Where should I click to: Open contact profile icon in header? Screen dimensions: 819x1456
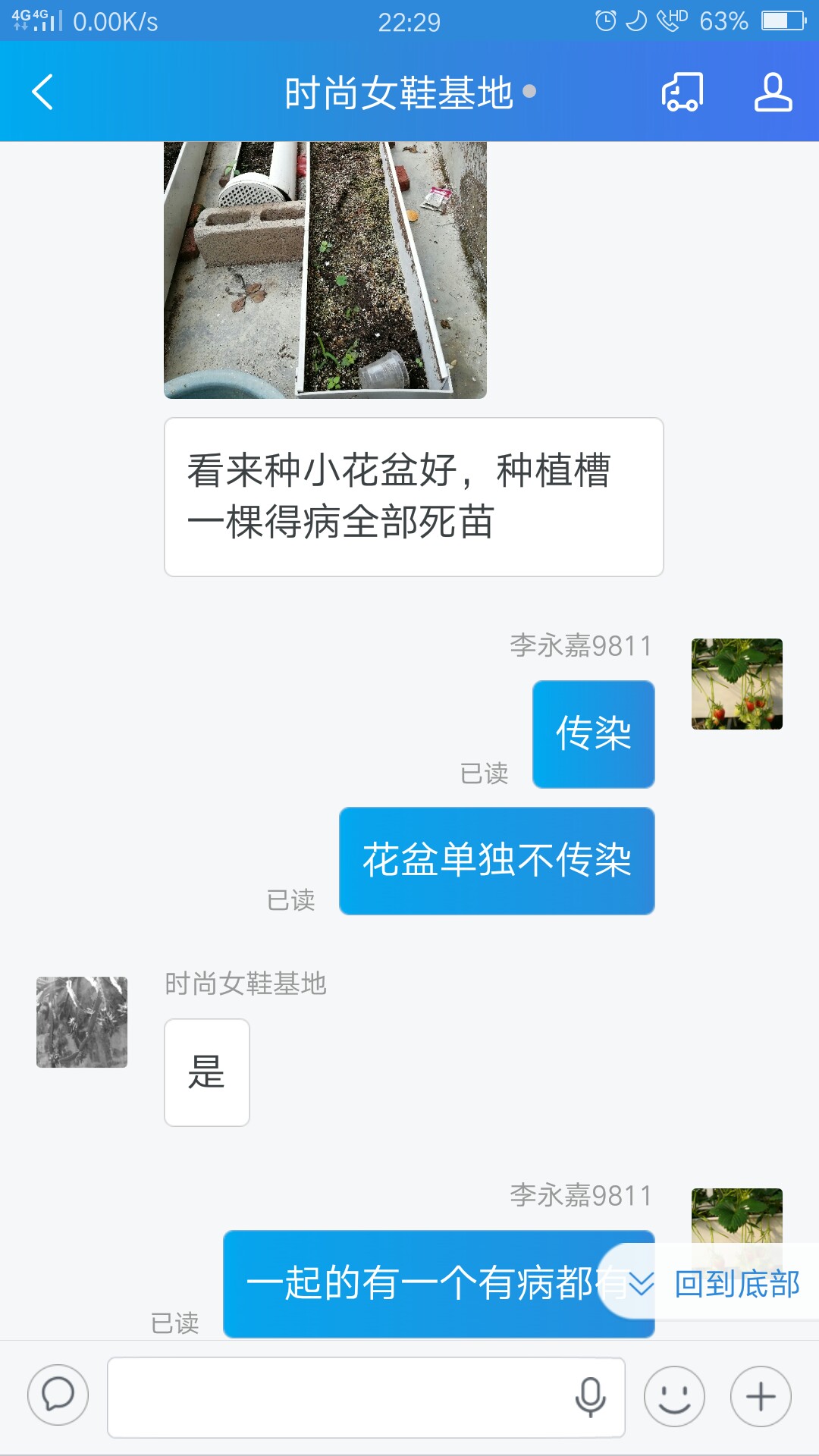[x=773, y=92]
